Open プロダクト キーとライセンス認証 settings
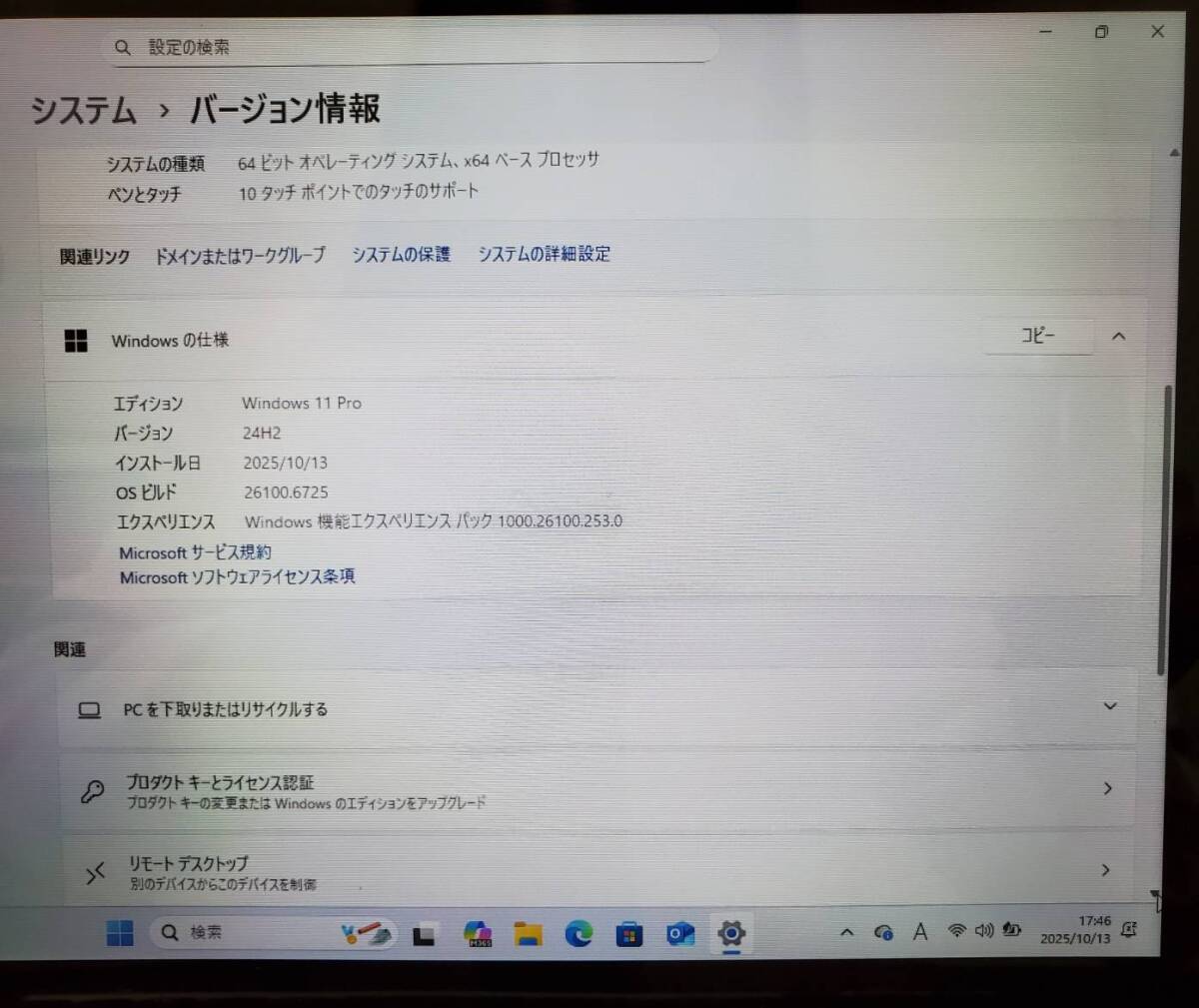This screenshot has width=1199, height=1008. point(598,790)
